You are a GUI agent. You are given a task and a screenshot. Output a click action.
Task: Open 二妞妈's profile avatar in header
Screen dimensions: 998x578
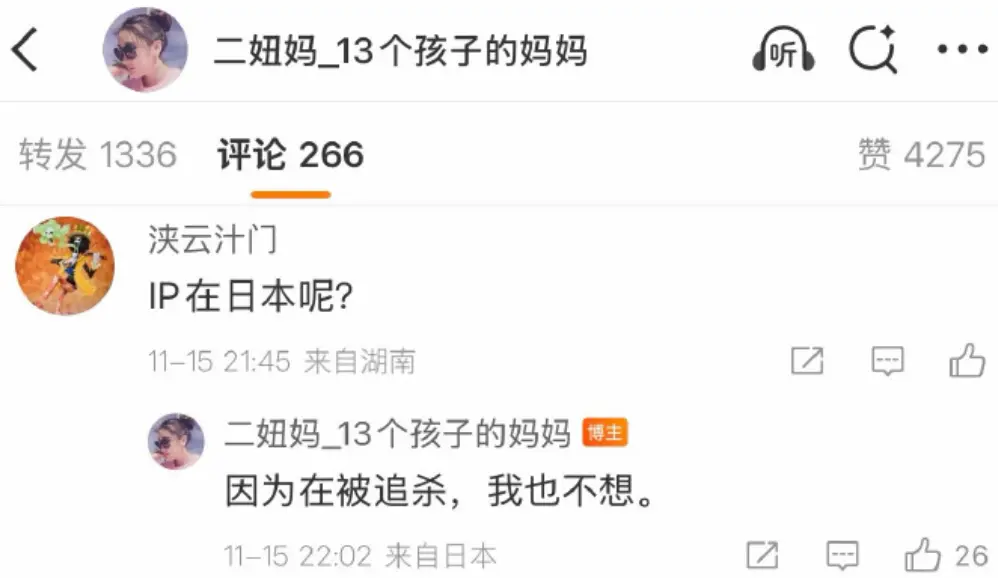(x=146, y=50)
